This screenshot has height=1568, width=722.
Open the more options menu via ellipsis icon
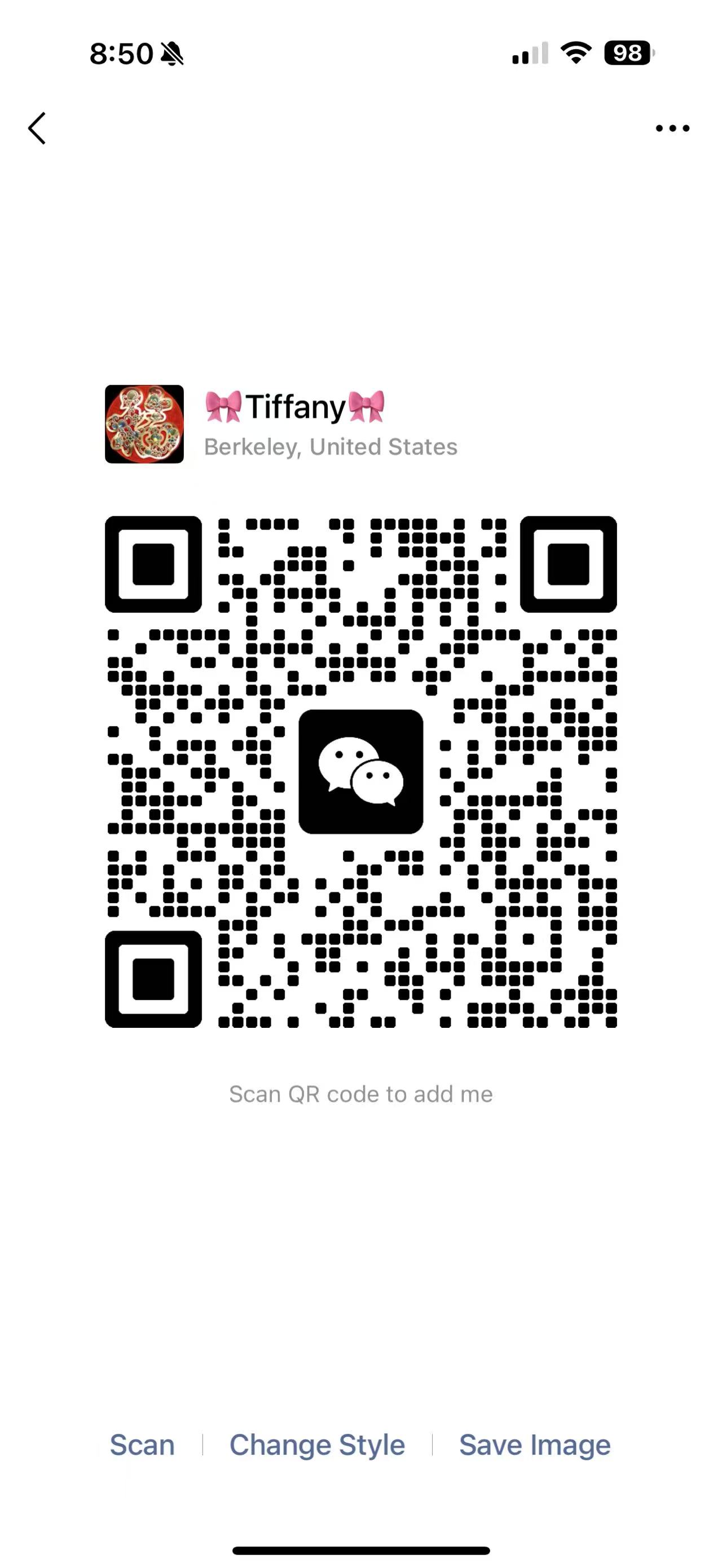672,128
